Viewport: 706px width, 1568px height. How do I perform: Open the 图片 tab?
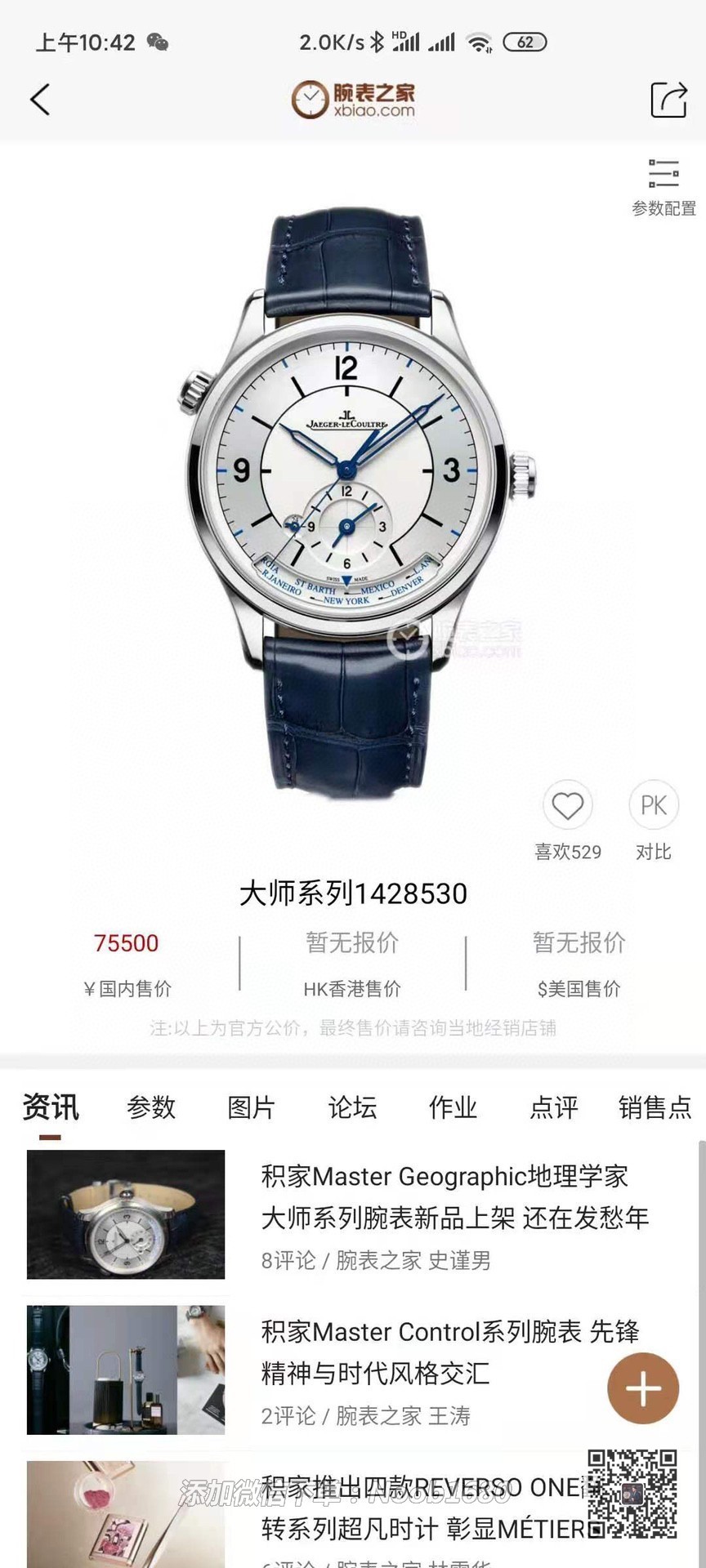tap(252, 1107)
